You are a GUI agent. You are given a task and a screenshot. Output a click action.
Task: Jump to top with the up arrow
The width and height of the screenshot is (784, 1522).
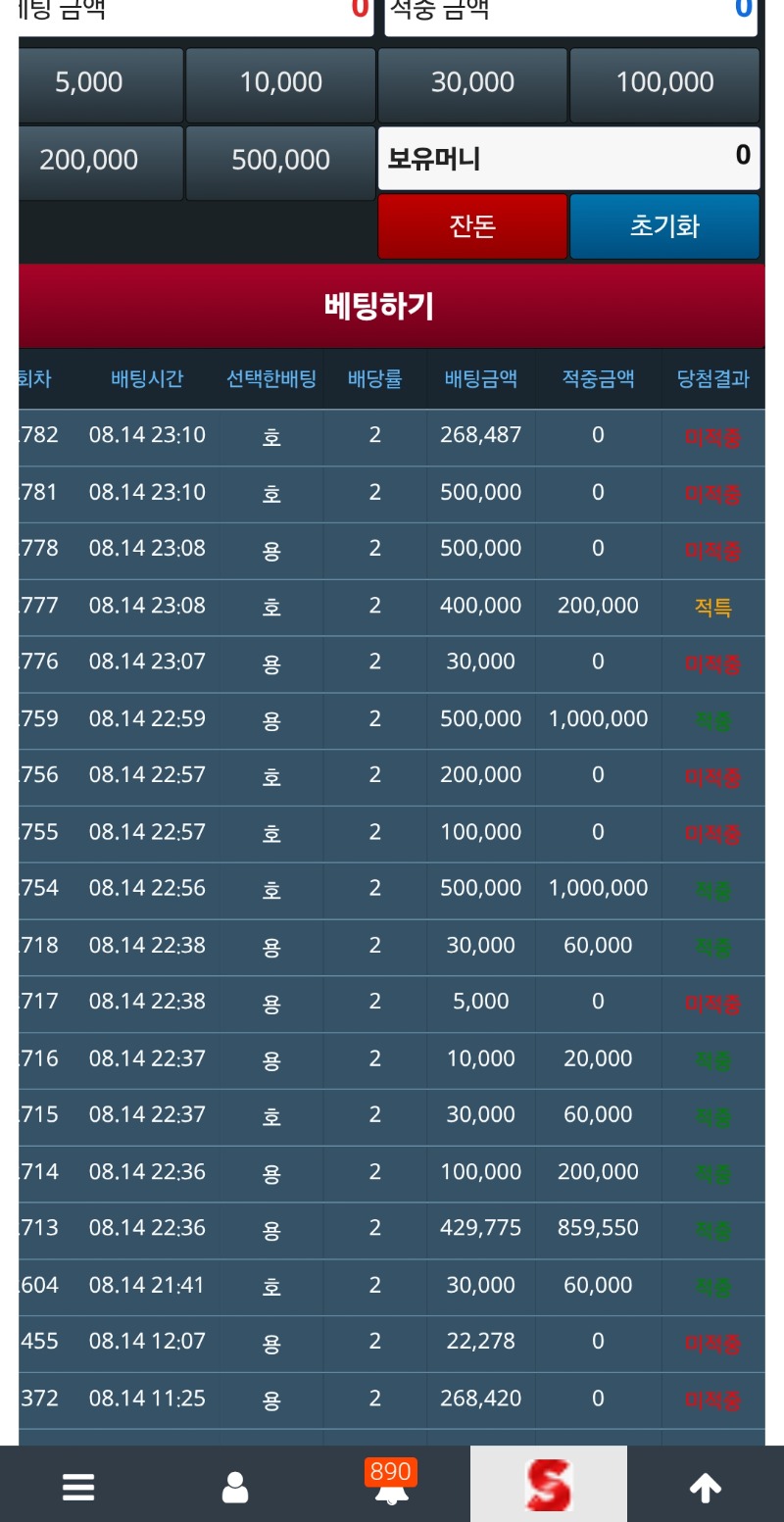click(706, 1486)
